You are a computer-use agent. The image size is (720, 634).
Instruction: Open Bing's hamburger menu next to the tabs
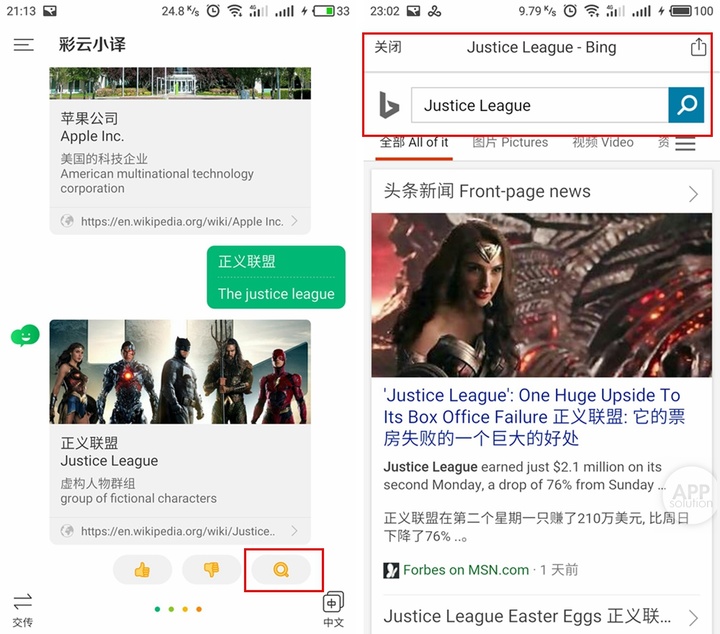tap(685, 144)
